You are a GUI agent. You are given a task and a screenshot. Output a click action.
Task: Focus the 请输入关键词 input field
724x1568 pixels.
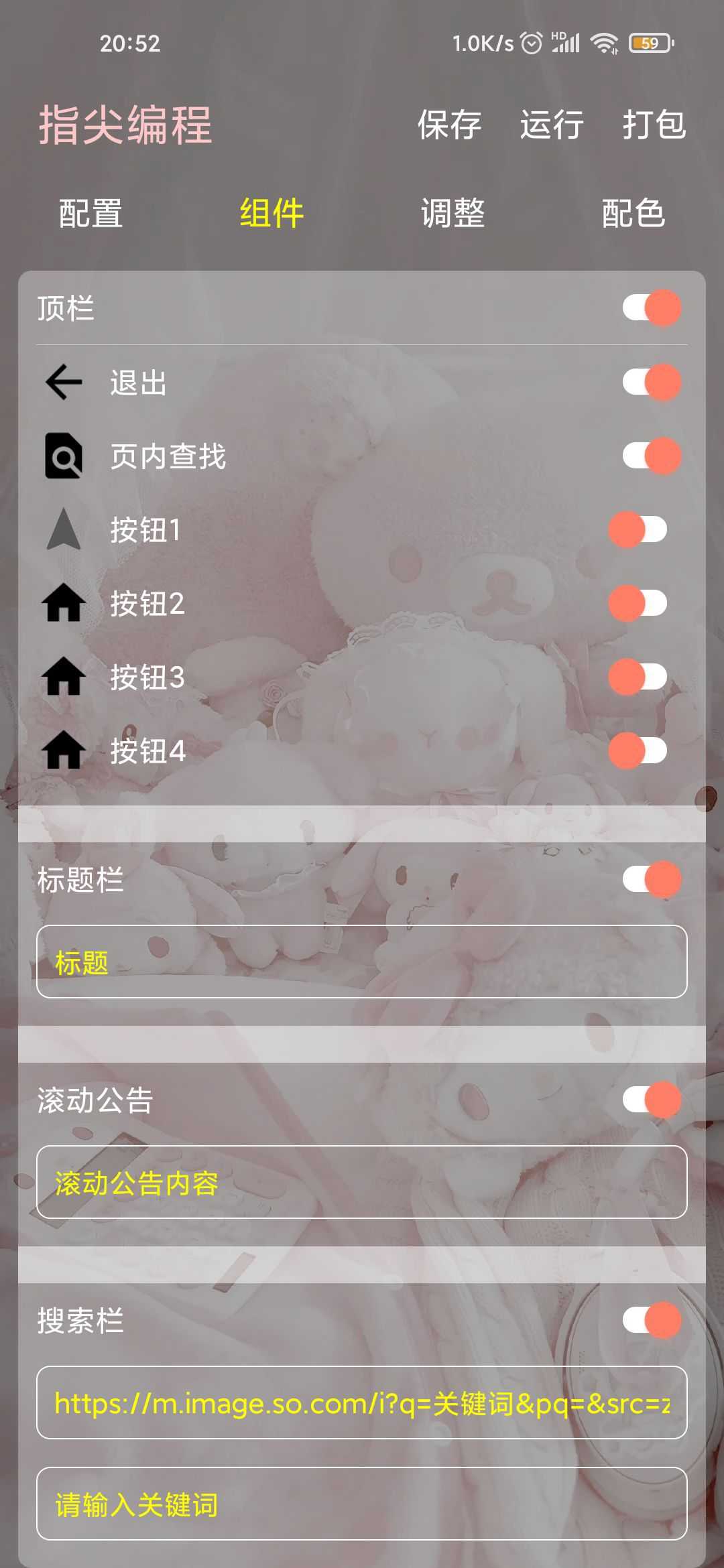point(362,1504)
